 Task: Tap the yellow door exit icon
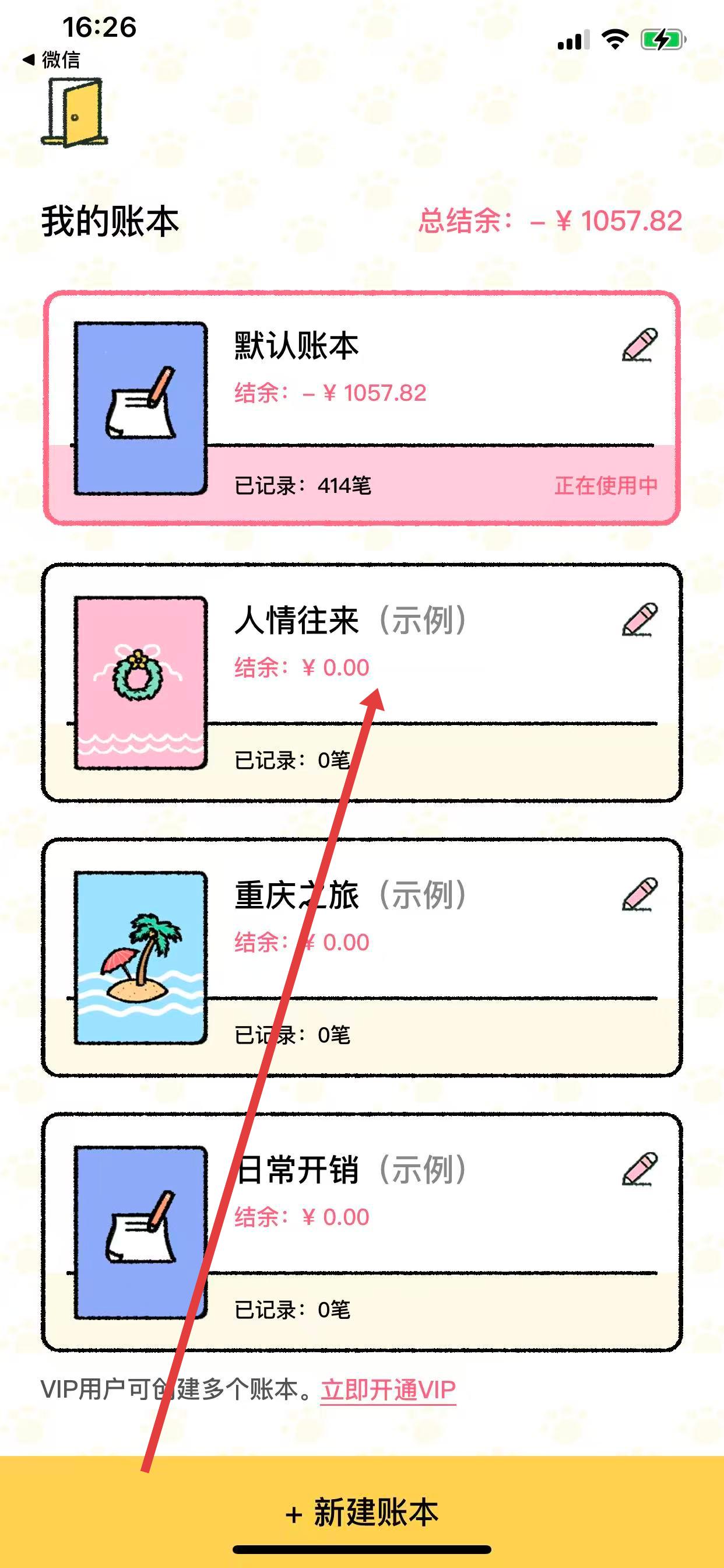click(x=74, y=113)
